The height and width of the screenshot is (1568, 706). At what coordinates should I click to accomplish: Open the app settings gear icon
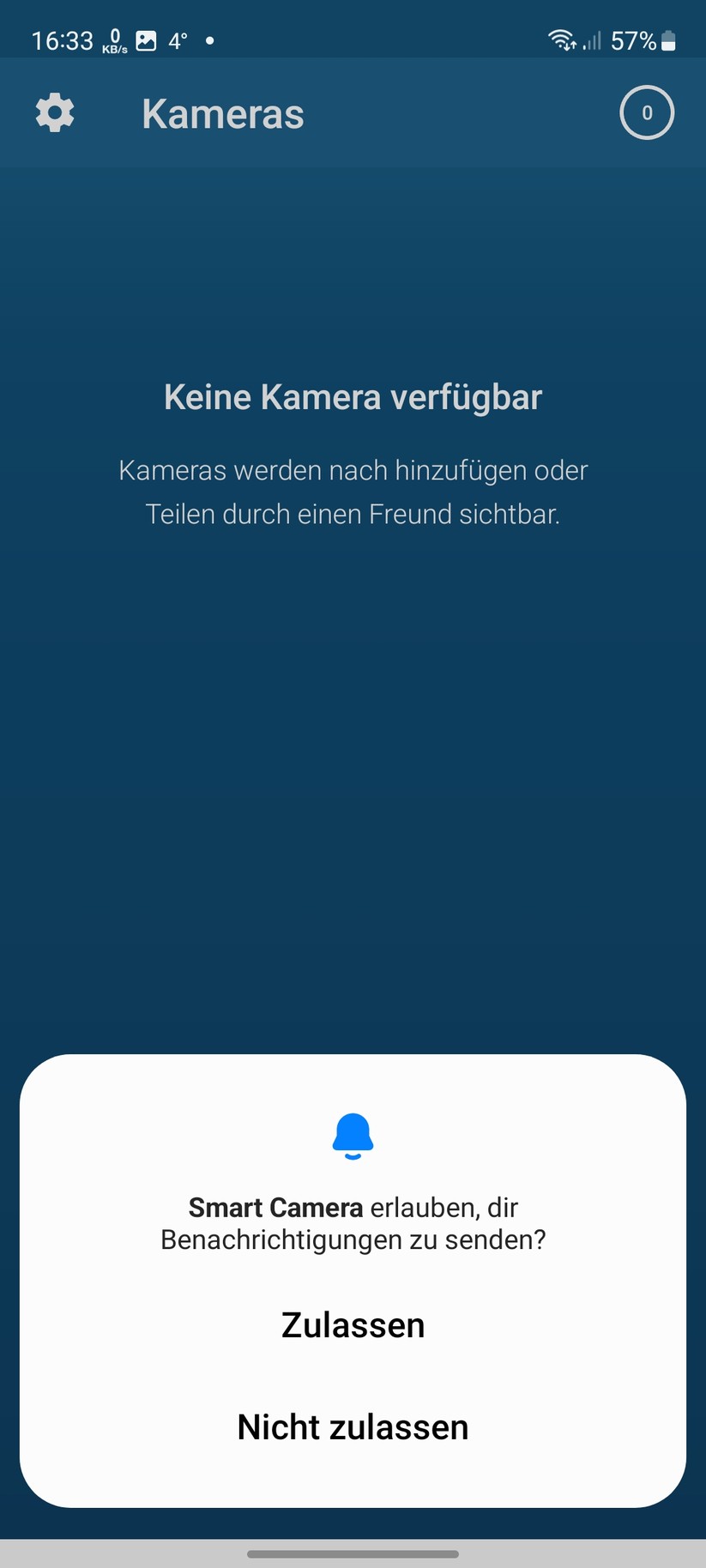point(54,112)
